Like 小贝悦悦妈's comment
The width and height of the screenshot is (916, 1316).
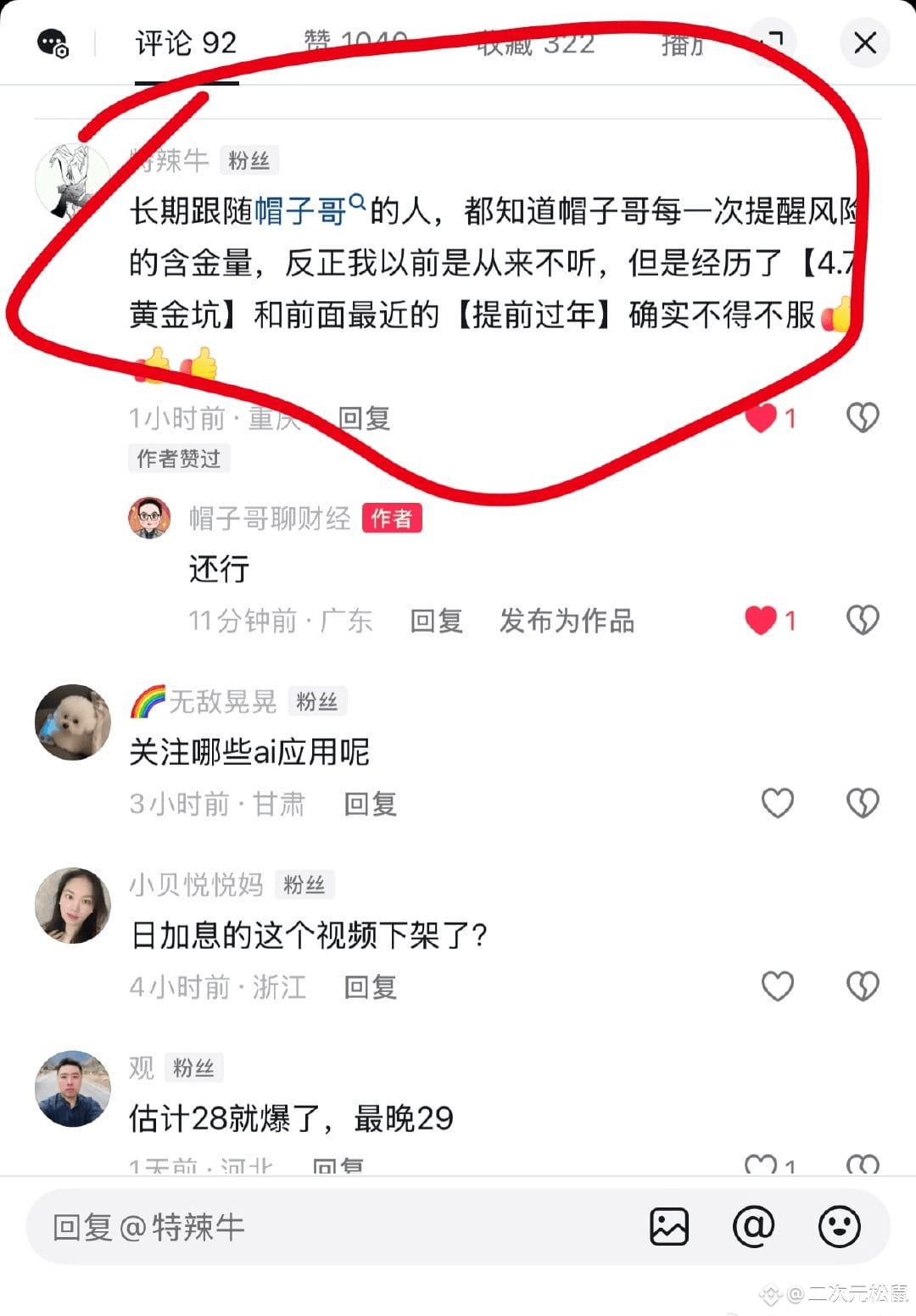777,986
